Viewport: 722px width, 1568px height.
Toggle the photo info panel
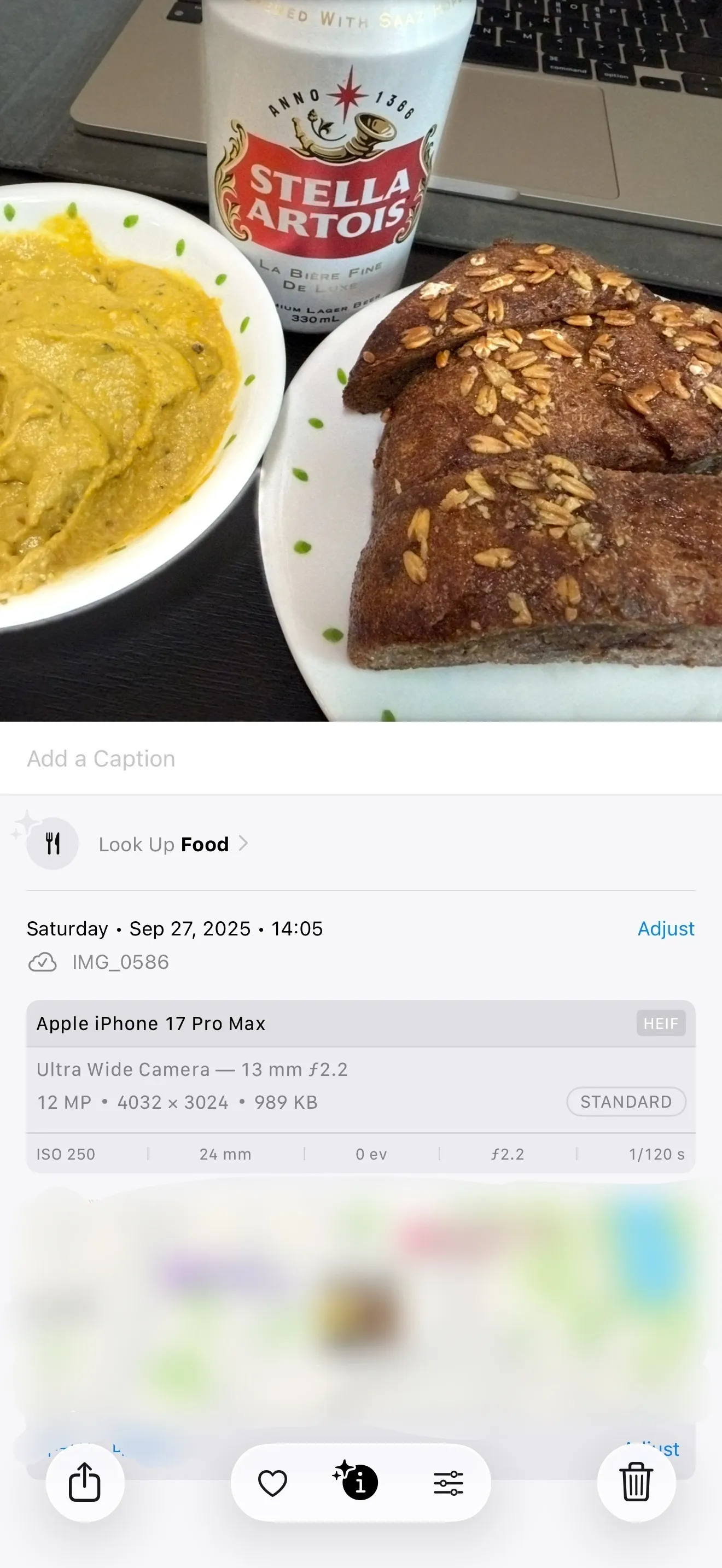pyautogui.click(x=358, y=1482)
